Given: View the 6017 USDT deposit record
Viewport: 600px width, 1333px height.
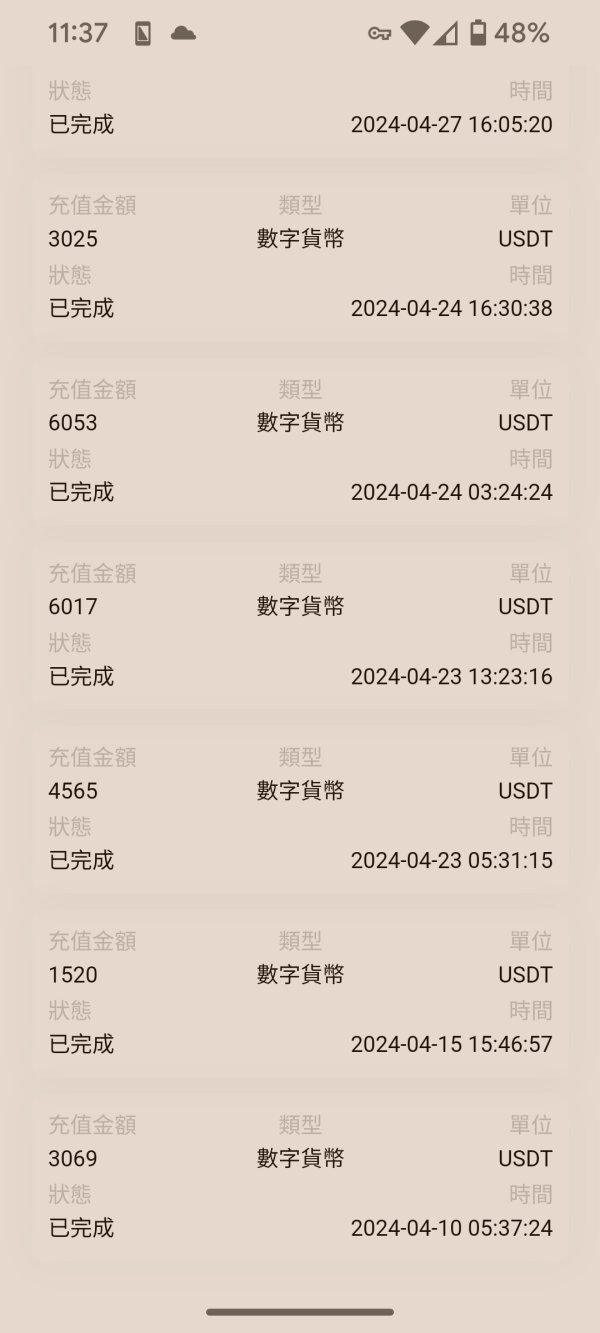Looking at the screenshot, I should click(300, 625).
